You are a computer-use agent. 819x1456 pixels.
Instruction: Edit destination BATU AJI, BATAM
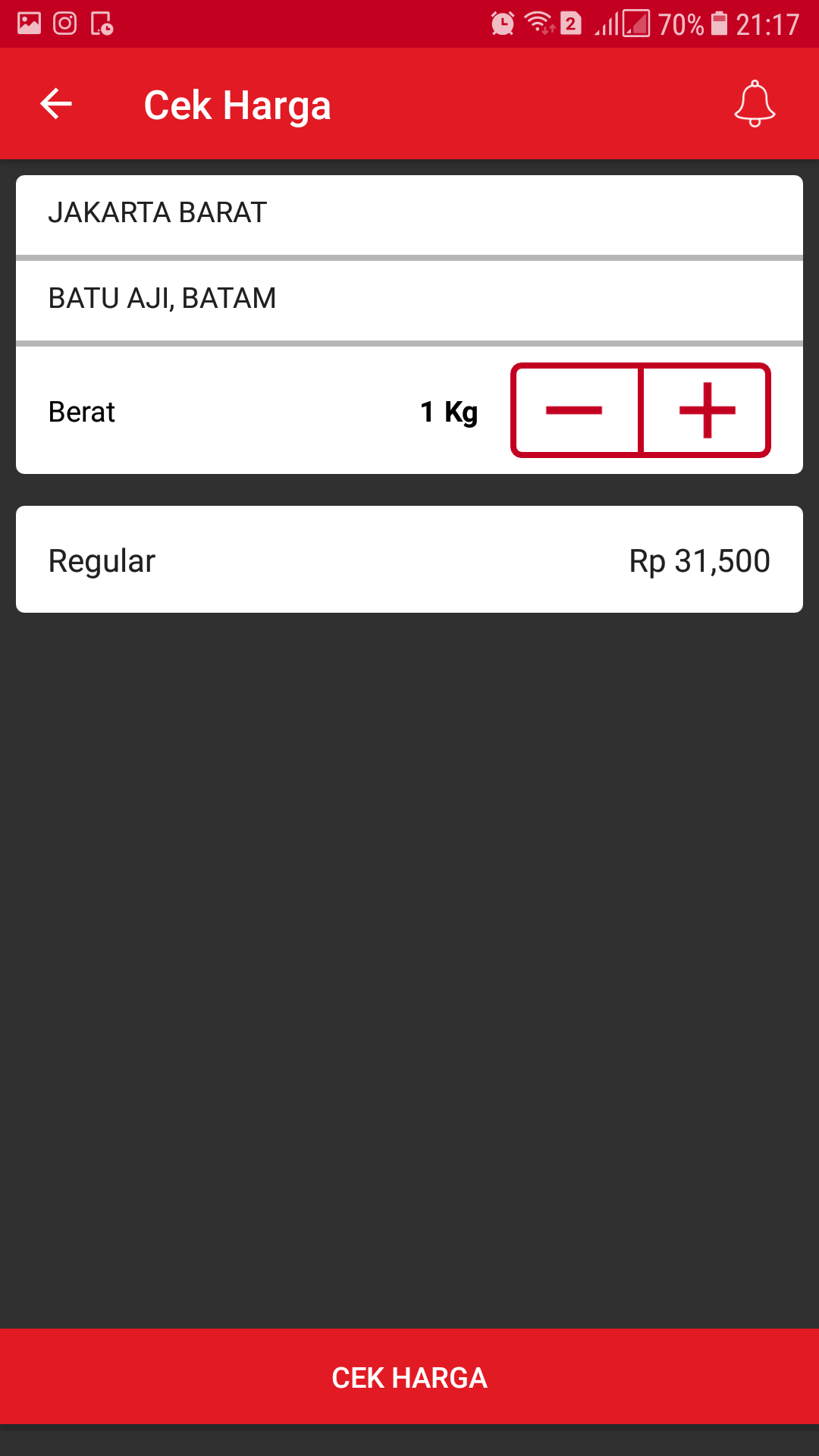point(409,299)
